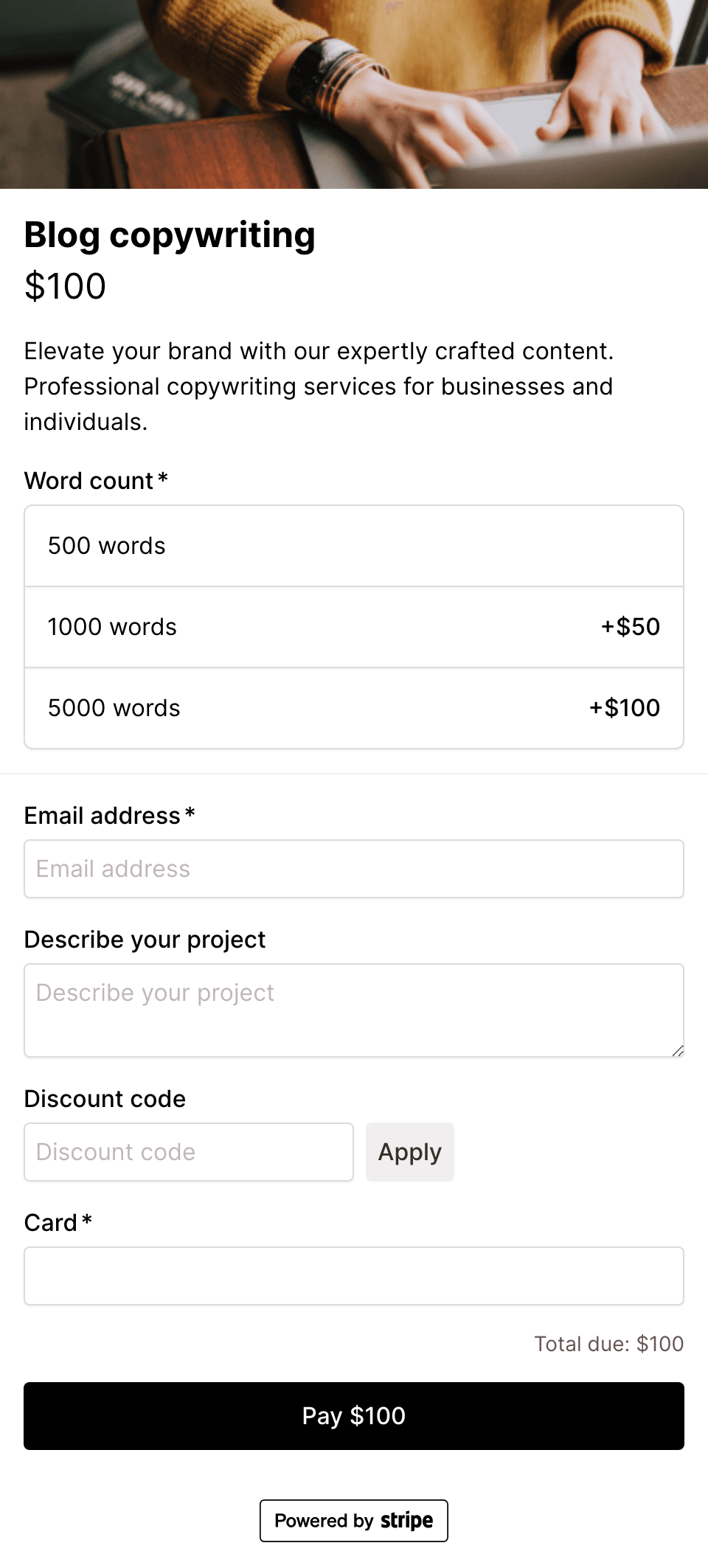Choose the 1000 words option

pyautogui.click(x=354, y=627)
